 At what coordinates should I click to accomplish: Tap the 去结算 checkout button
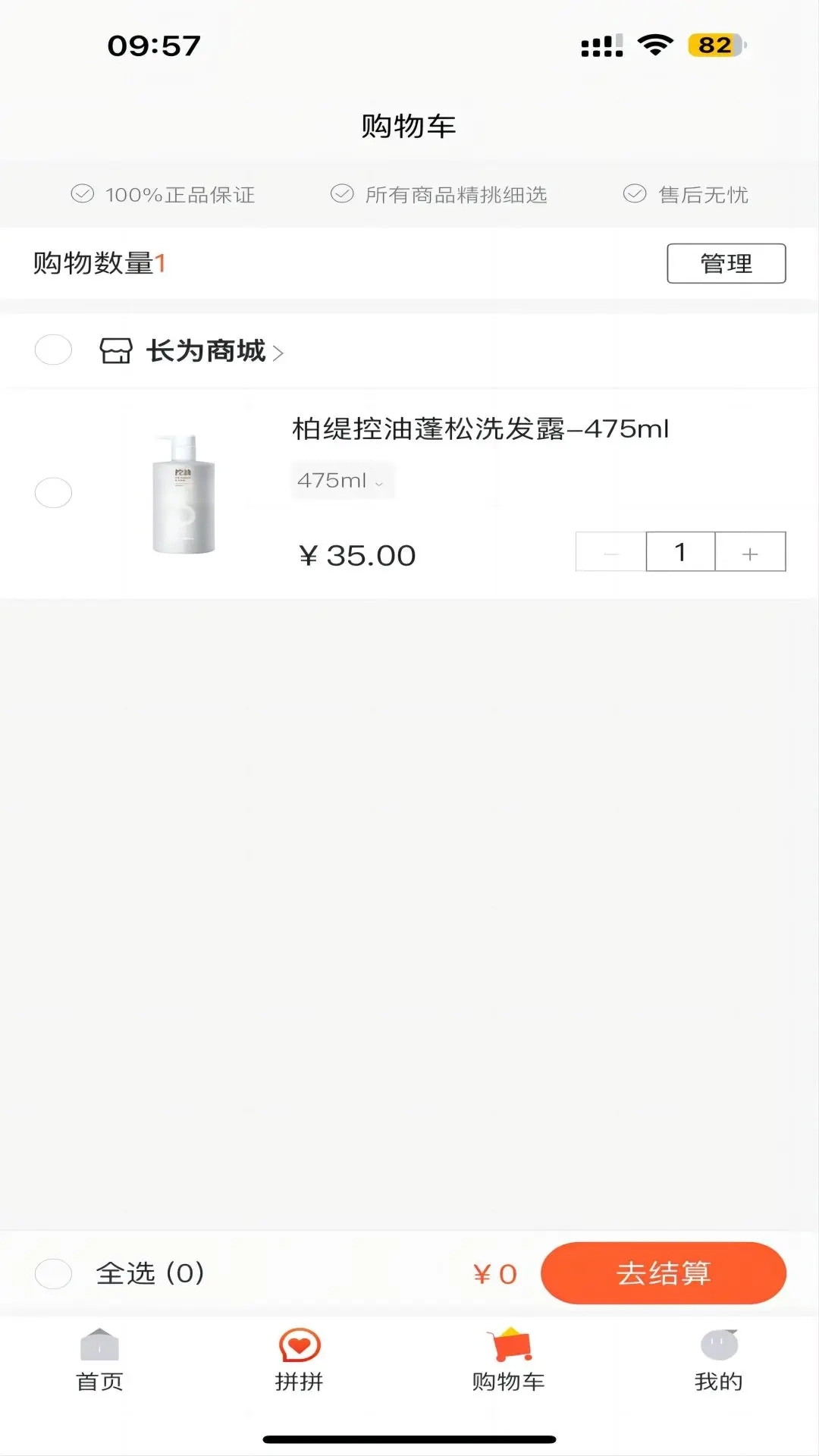point(664,1275)
